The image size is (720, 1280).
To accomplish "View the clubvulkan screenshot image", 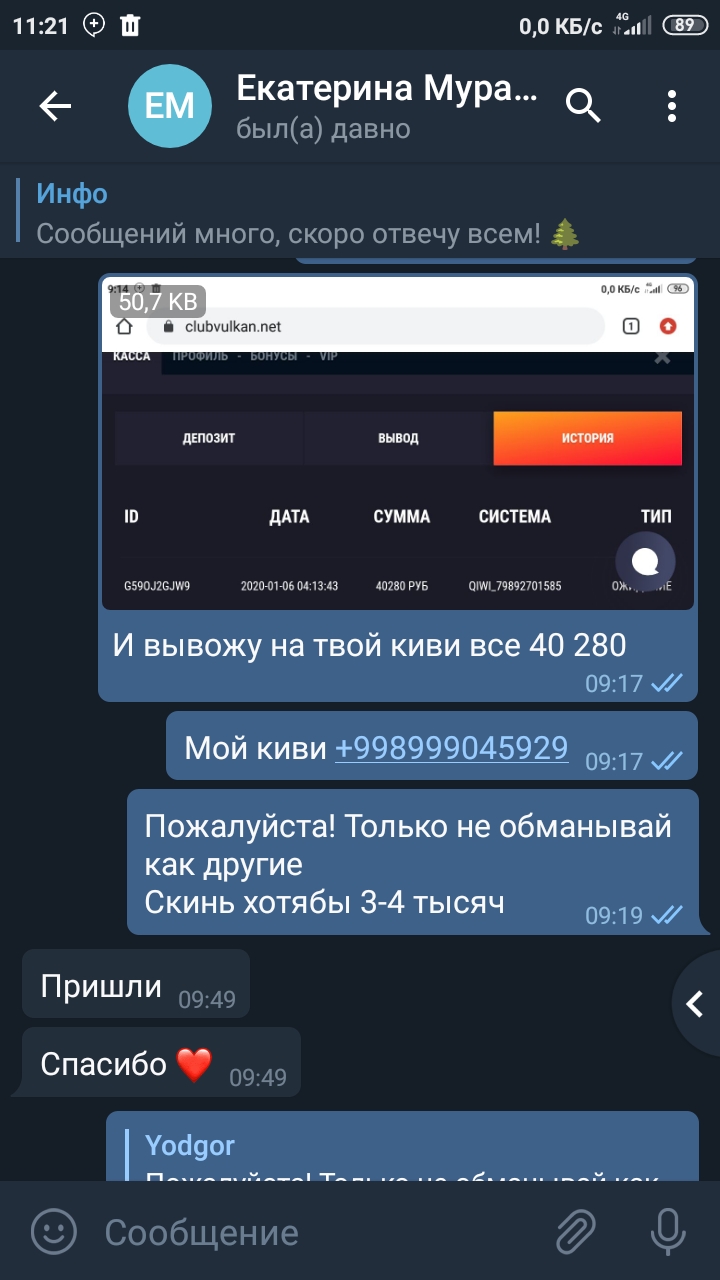I will (398, 443).
